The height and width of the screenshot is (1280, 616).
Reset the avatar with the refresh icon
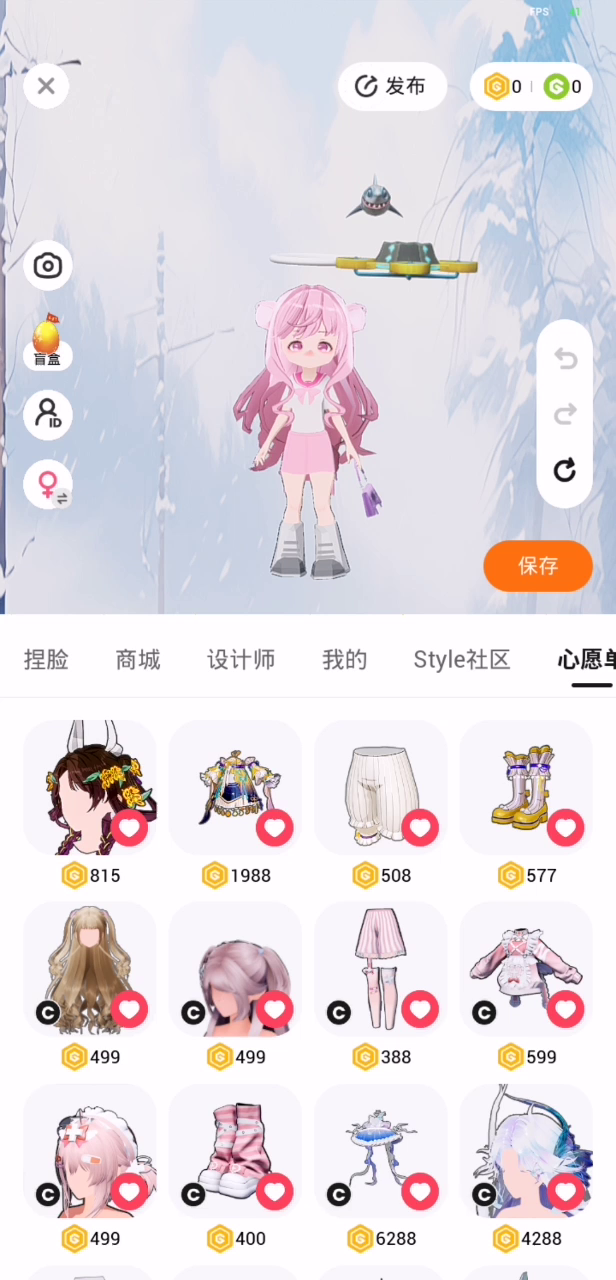(x=565, y=470)
